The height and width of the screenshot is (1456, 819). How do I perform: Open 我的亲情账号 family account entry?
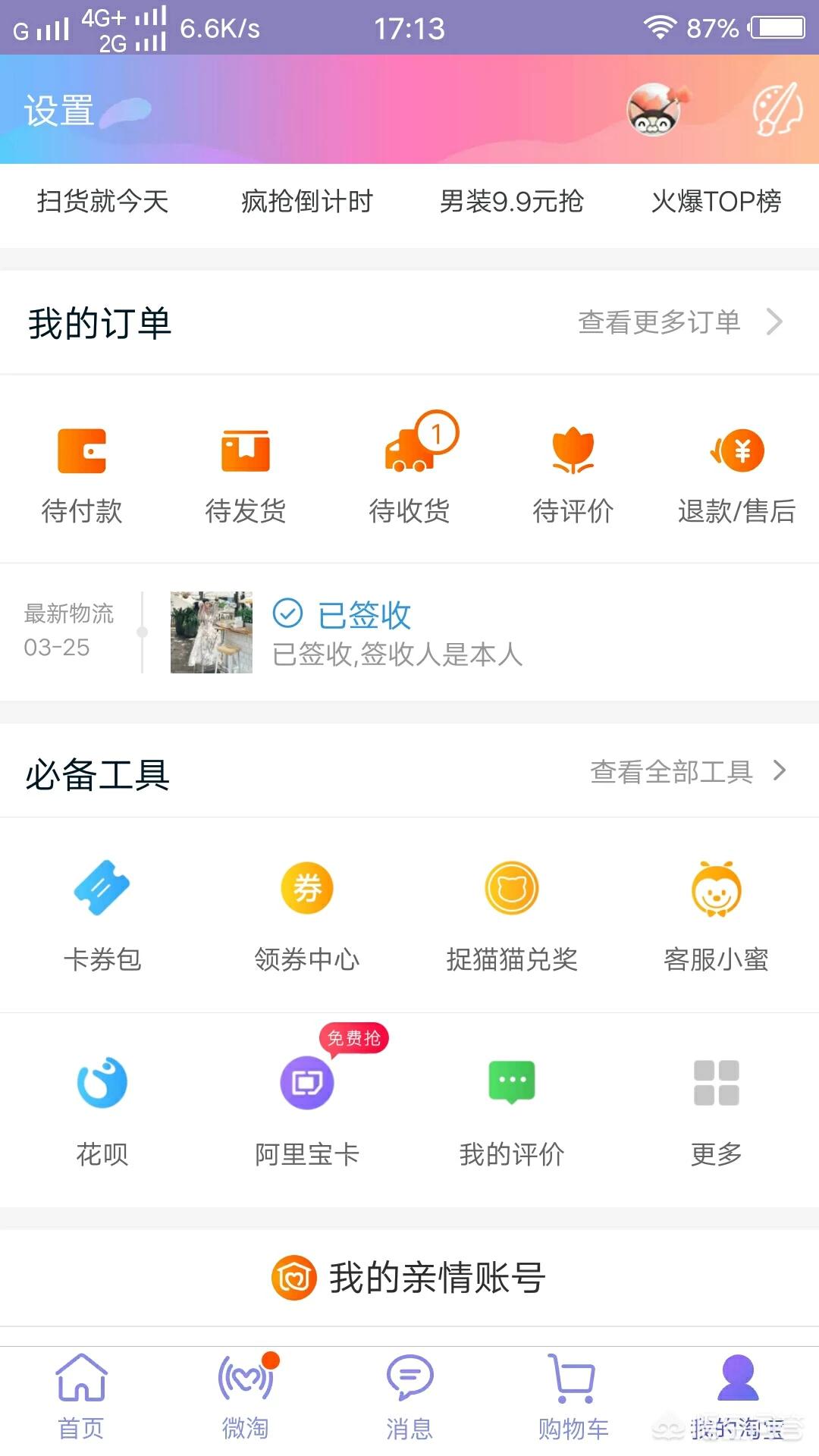coord(409,1276)
